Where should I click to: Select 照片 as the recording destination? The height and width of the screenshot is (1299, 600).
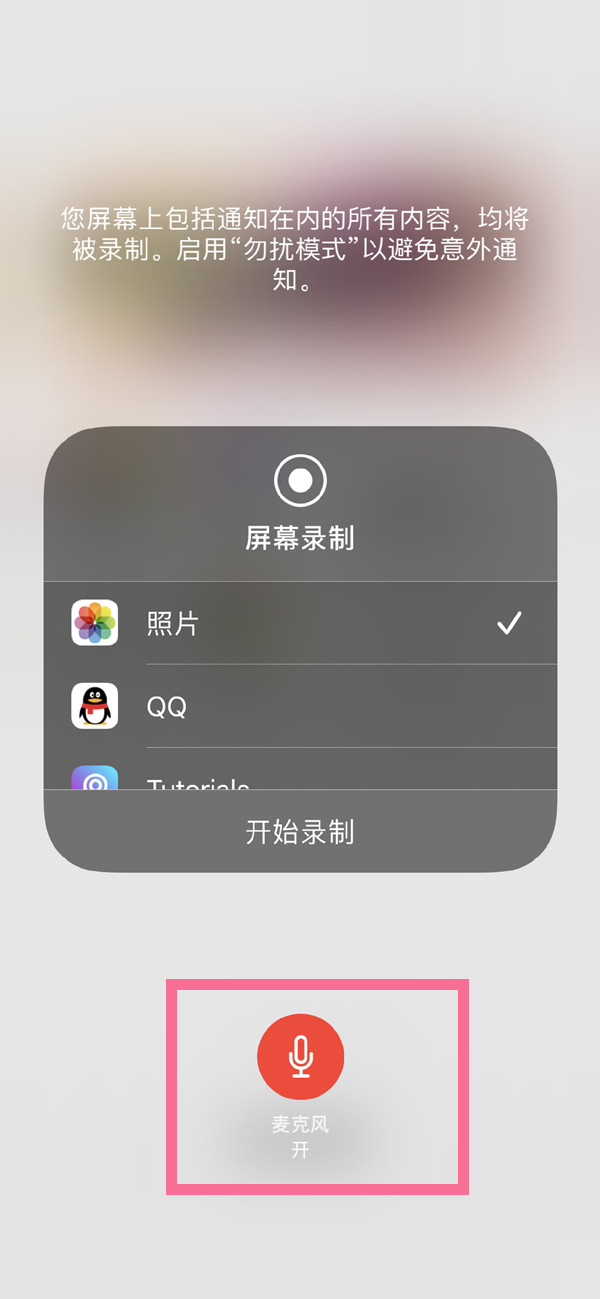pyautogui.click(x=300, y=623)
